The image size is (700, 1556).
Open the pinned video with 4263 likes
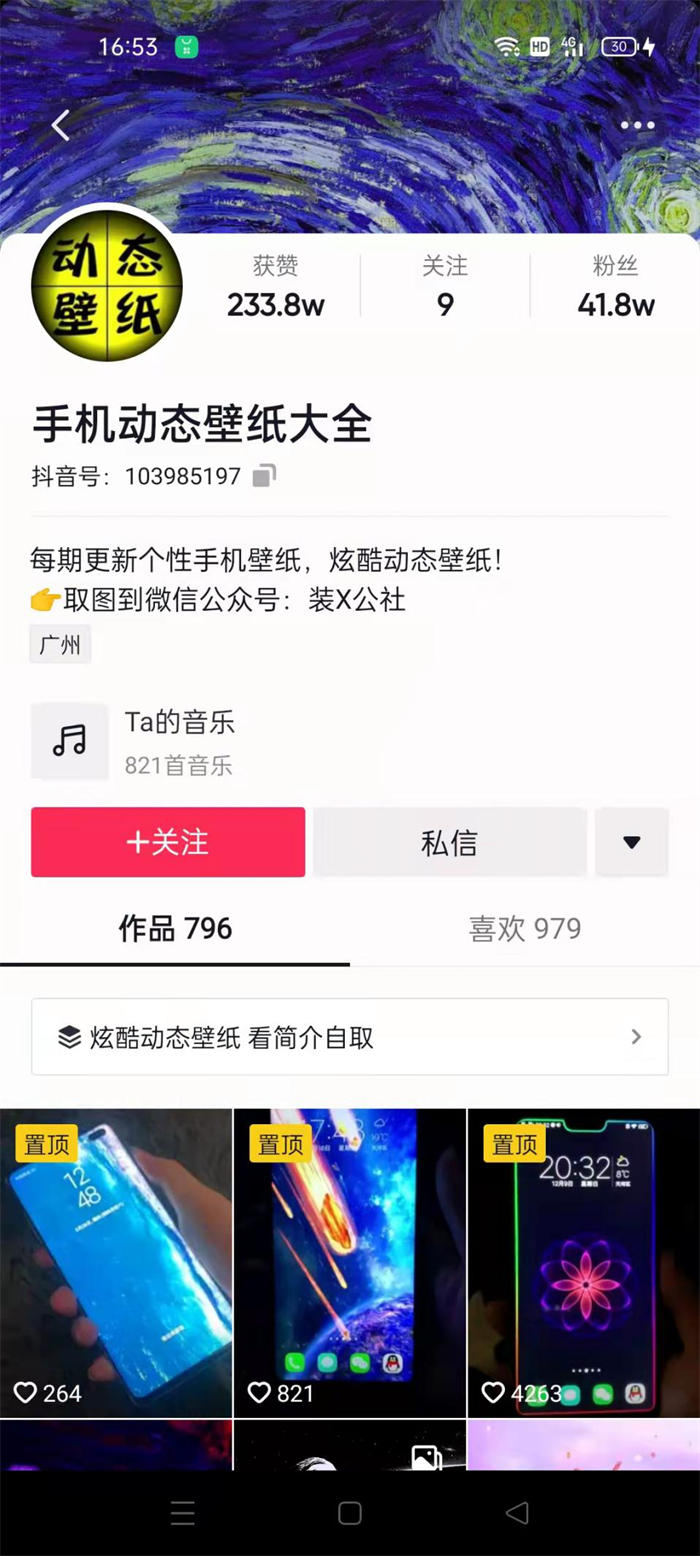click(x=583, y=1262)
